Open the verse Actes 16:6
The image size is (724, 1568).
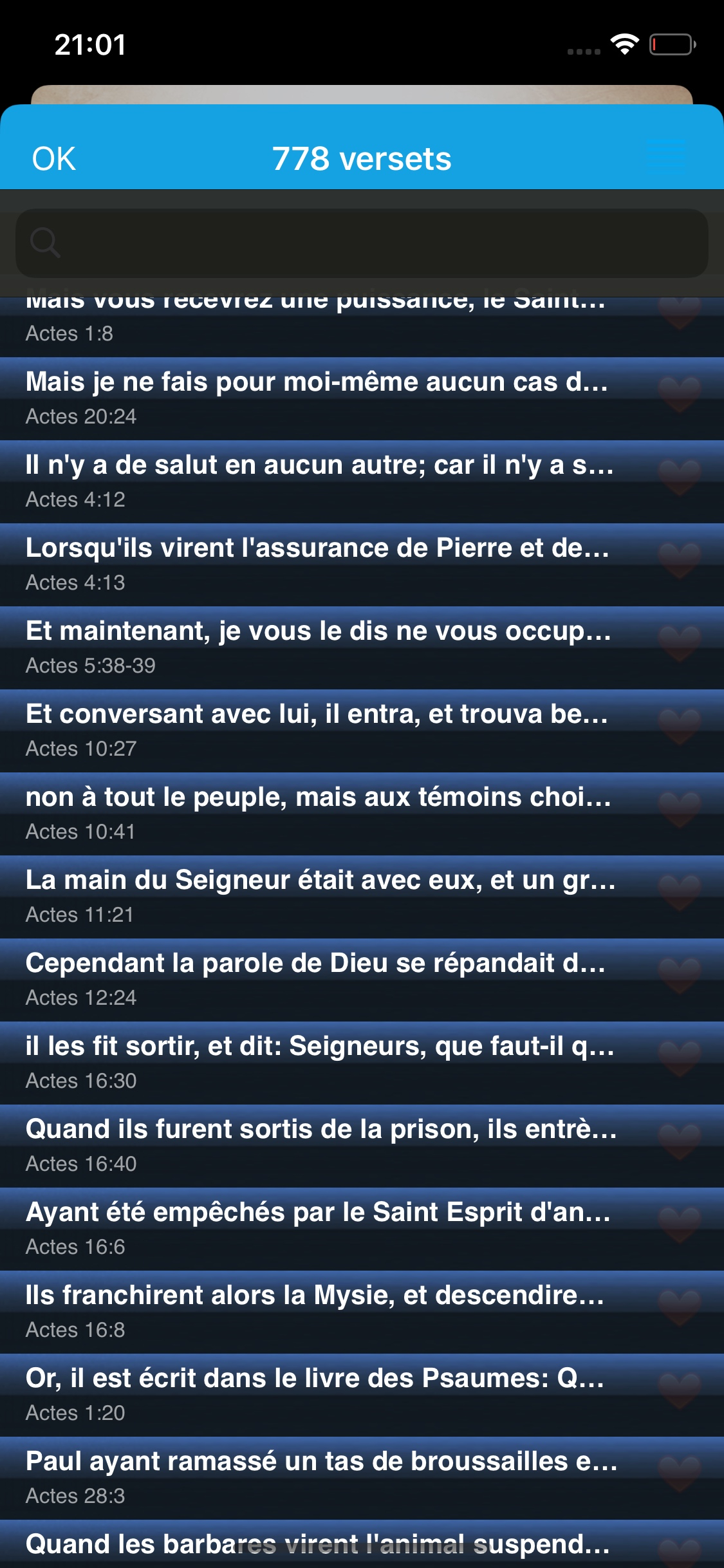362,1229
